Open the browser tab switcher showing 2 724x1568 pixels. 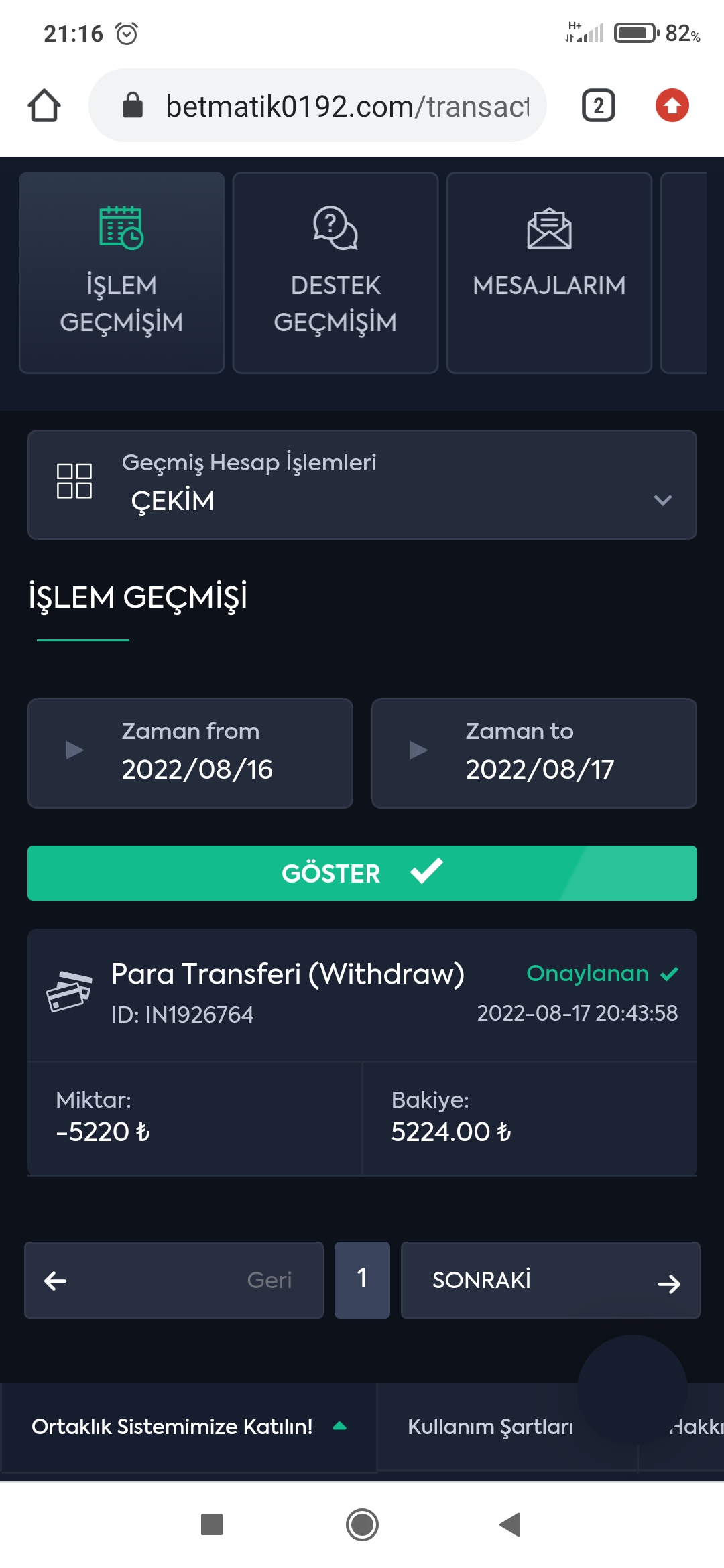point(599,106)
